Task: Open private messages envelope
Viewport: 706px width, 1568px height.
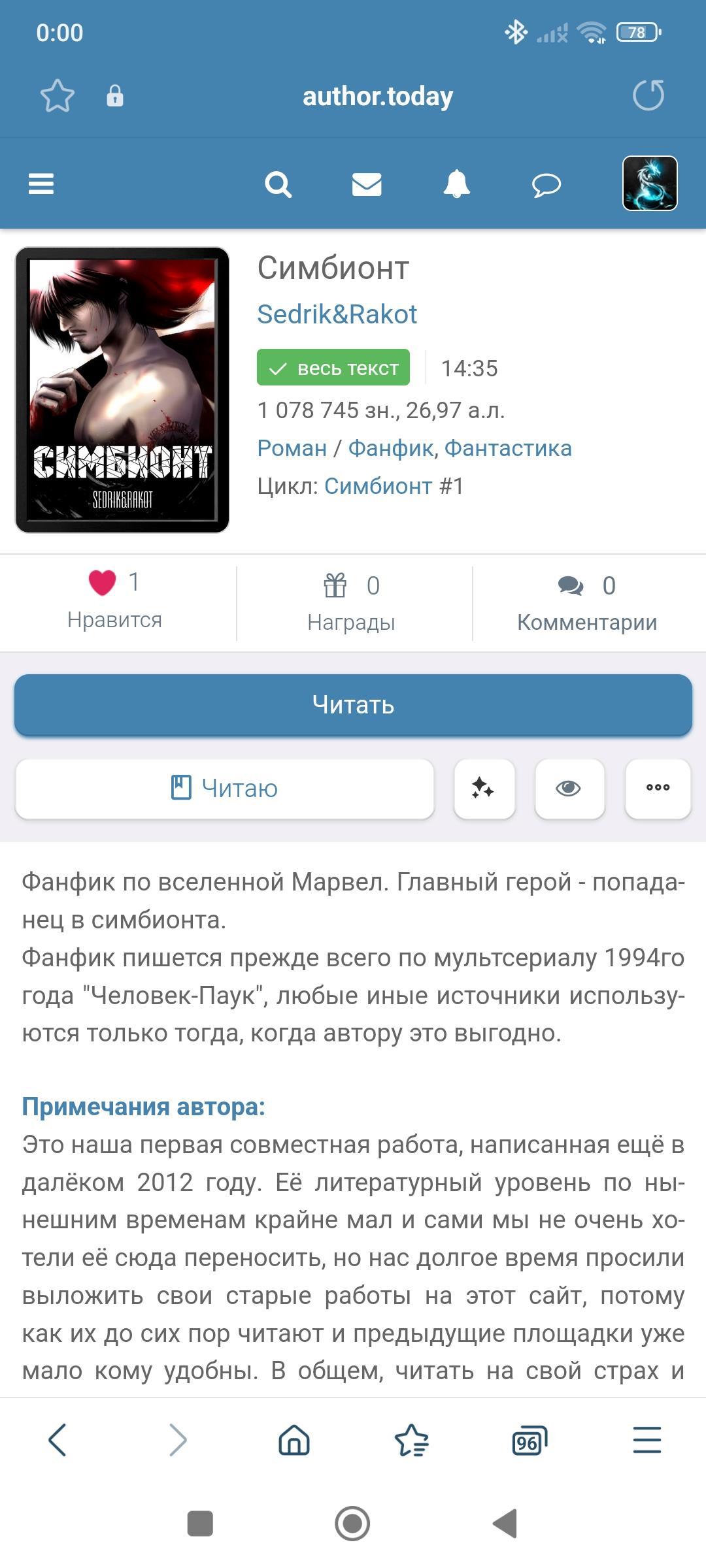Action: click(367, 184)
